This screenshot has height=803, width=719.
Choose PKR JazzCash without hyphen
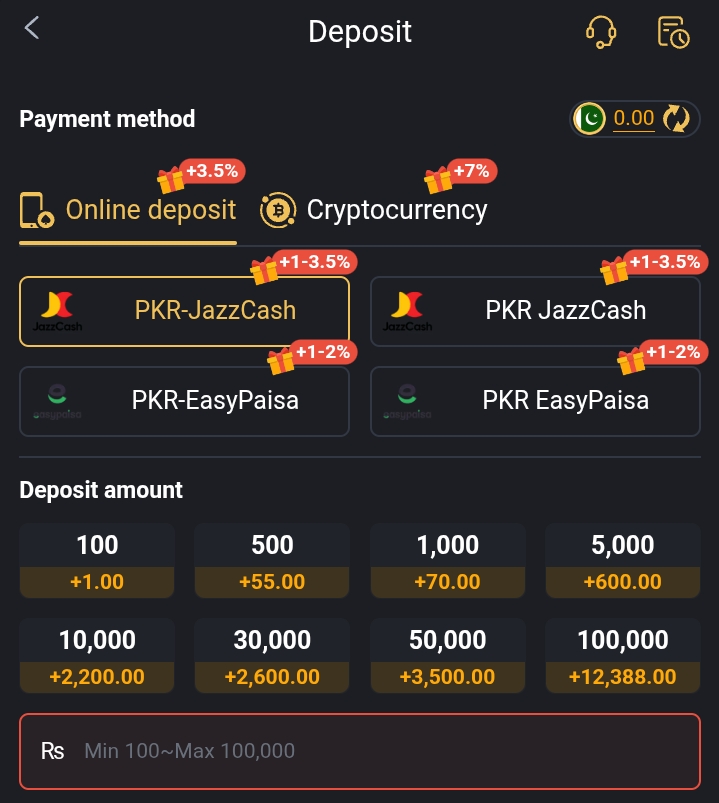click(535, 311)
